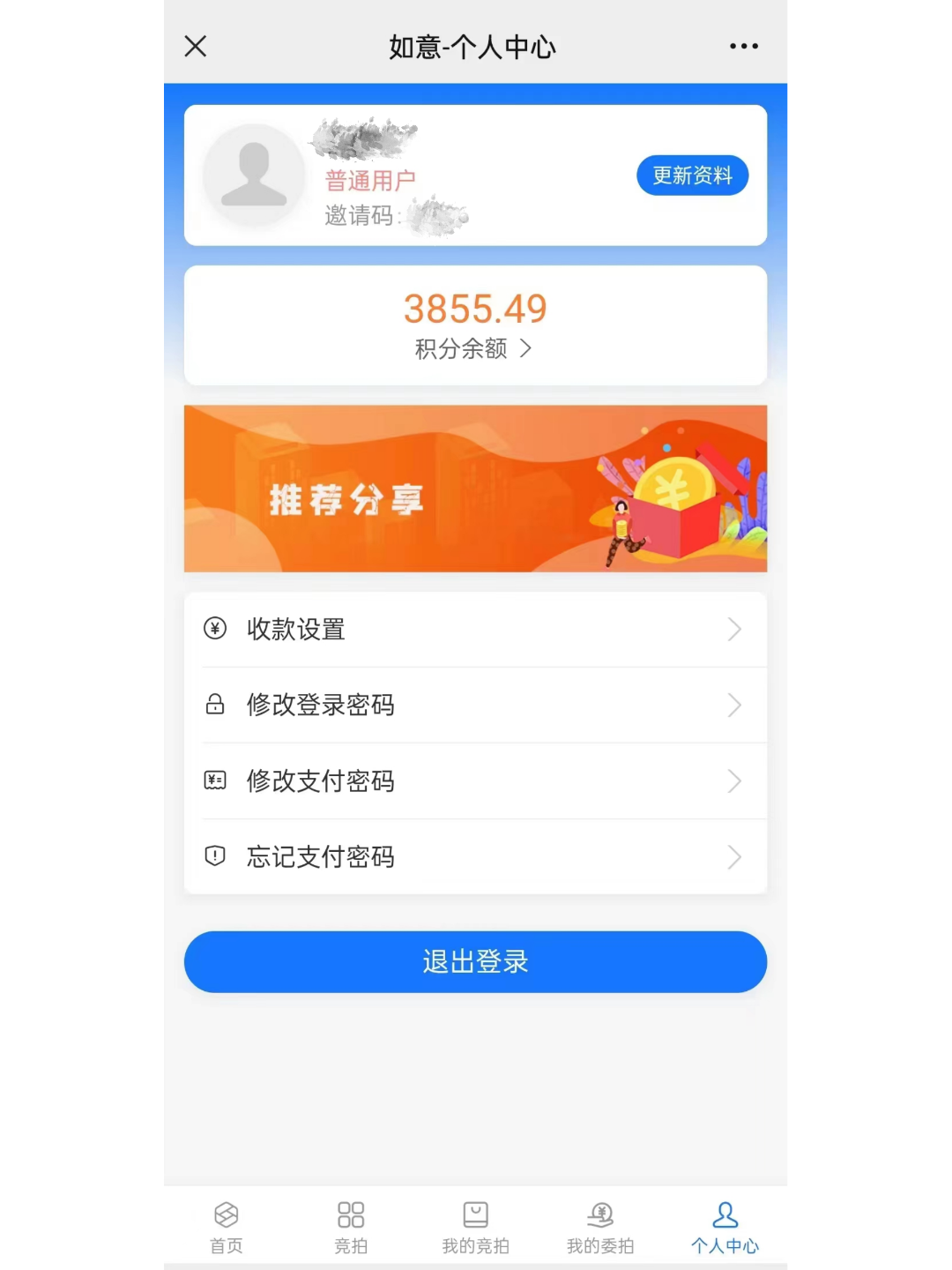Go to 修改登录密码
Screen dimensions: 952x1270
[475, 706]
